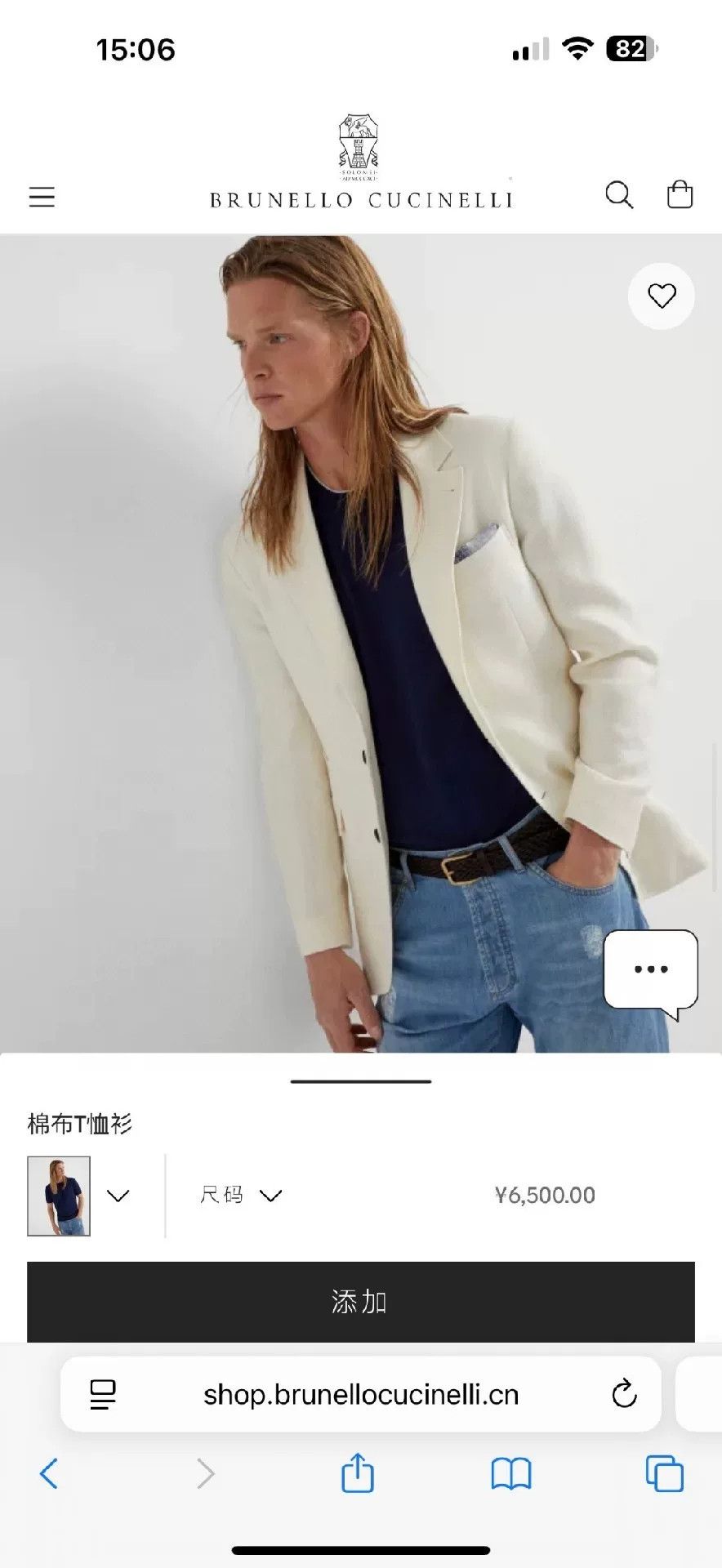The height and width of the screenshot is (1568, 722).
Task: Go back to the previous page
Action: coord(49,1474)
